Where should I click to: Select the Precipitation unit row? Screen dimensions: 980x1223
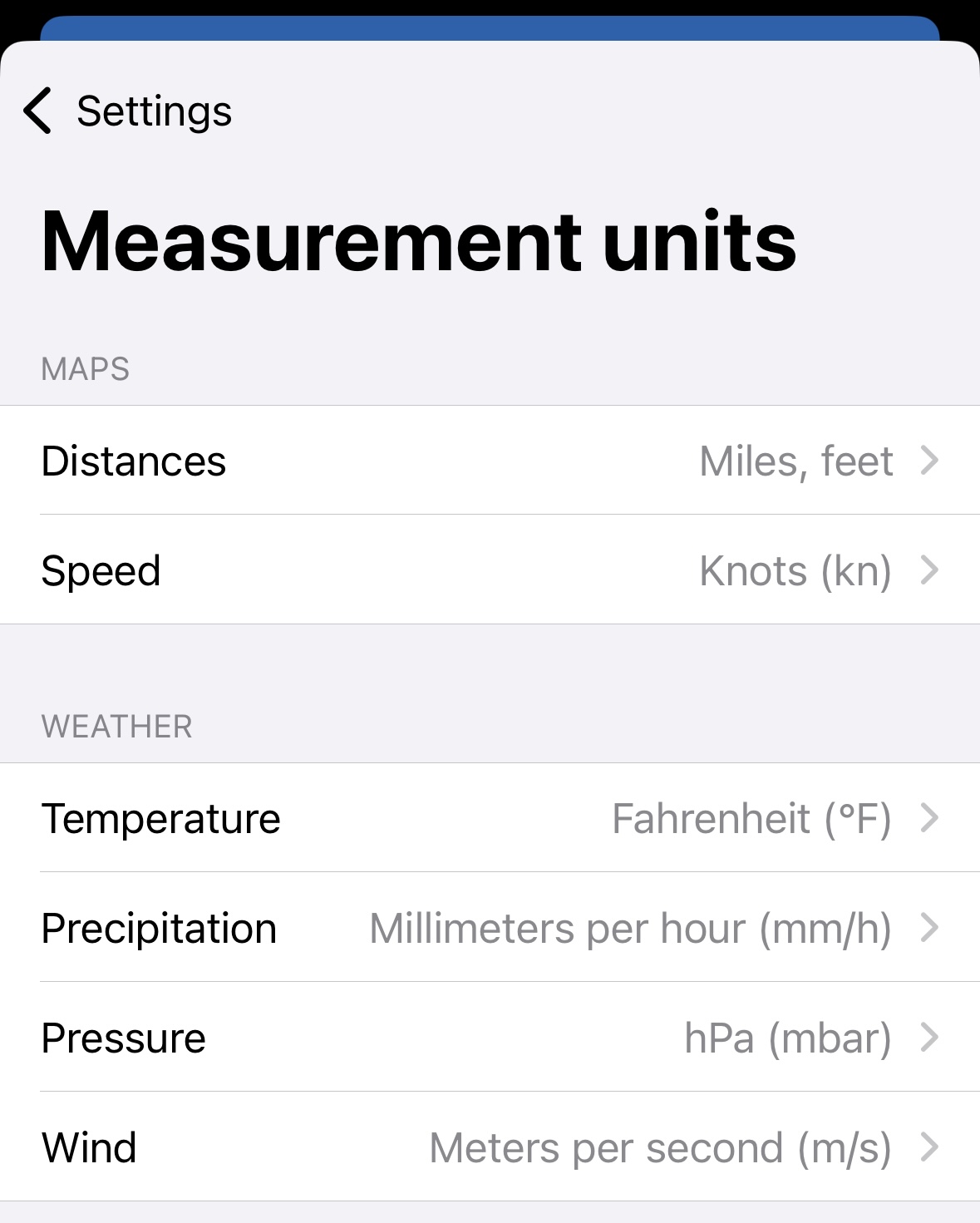coord(490,928)
